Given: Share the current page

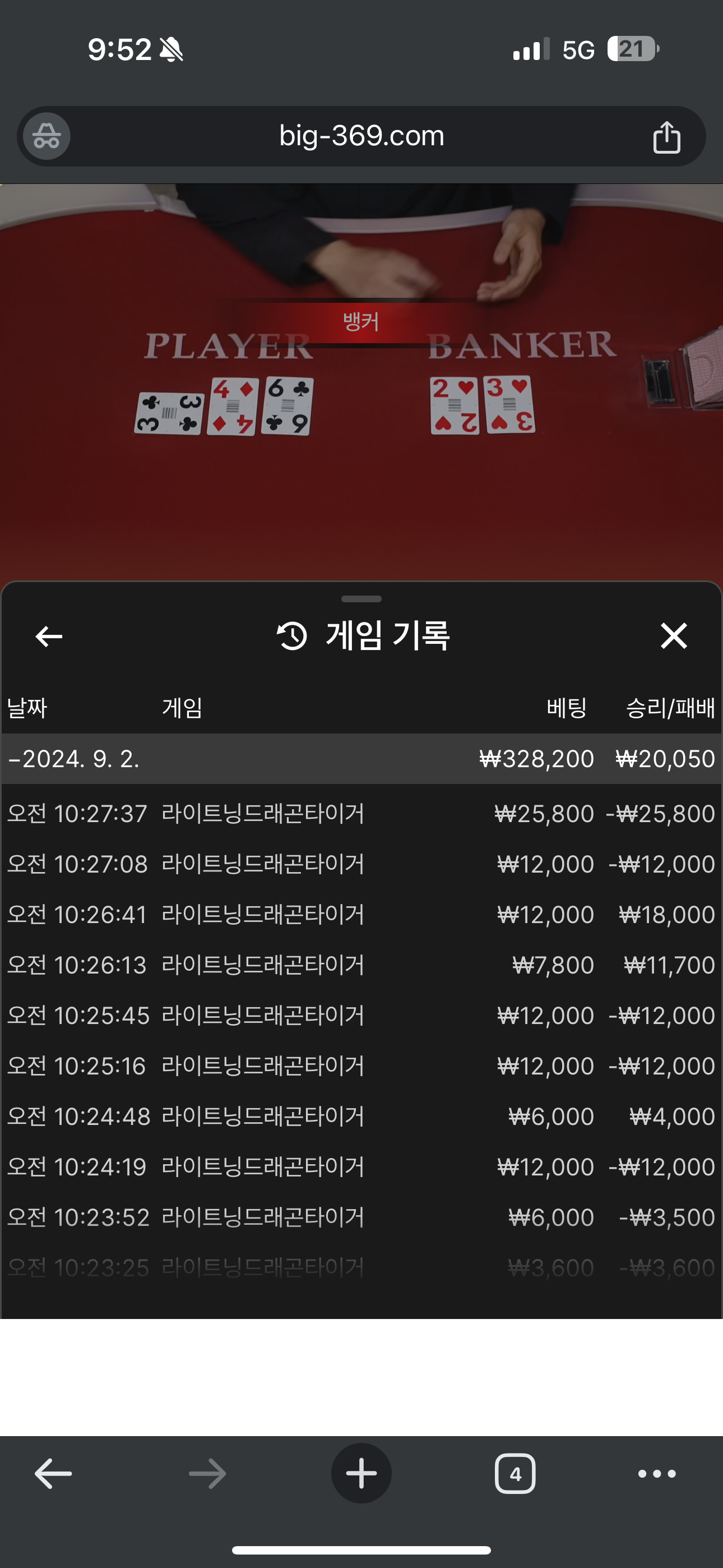Looking at the screenshot, I should pos(666,137).
